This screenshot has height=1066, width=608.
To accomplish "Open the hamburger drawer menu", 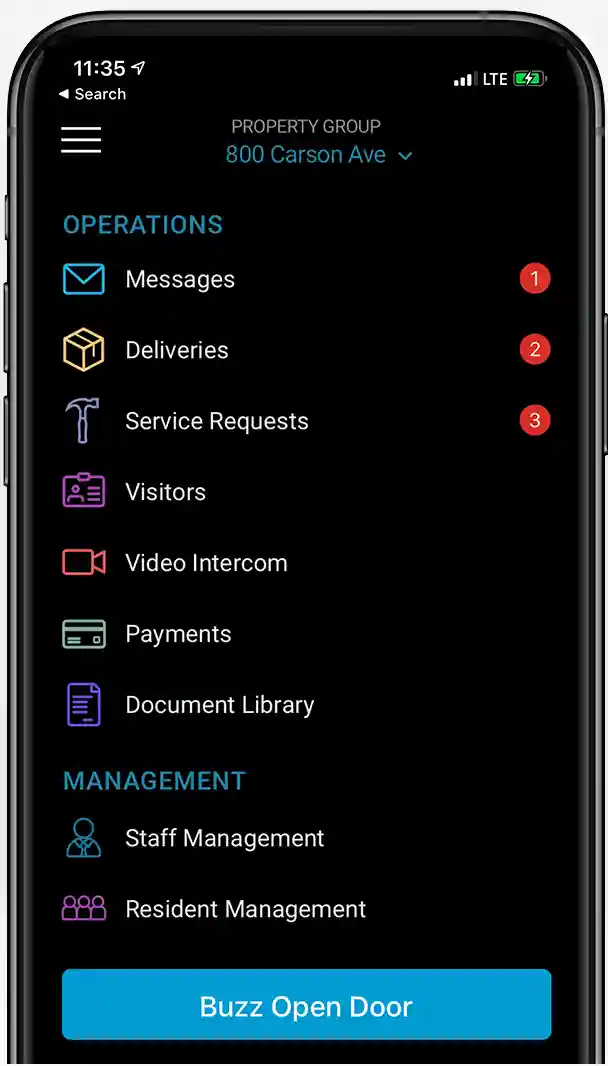I will click(x=81, y=140).
